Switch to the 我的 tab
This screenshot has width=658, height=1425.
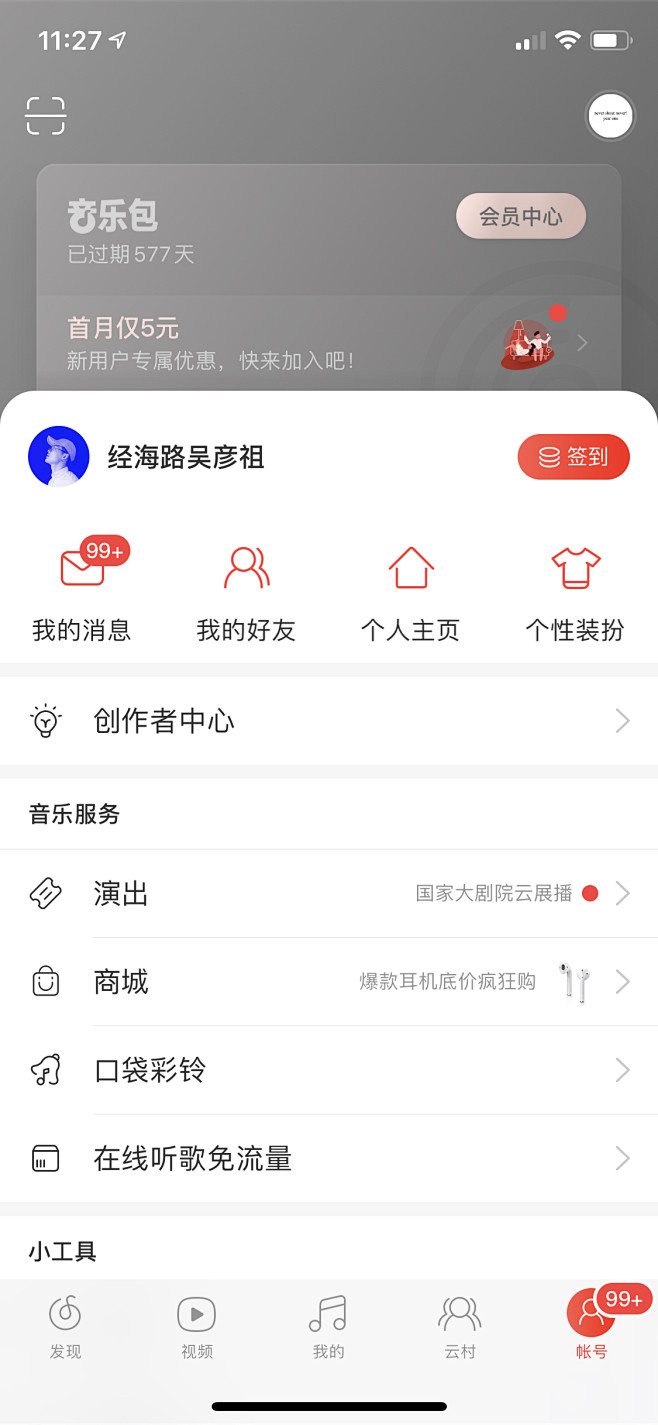point(328,1327)
